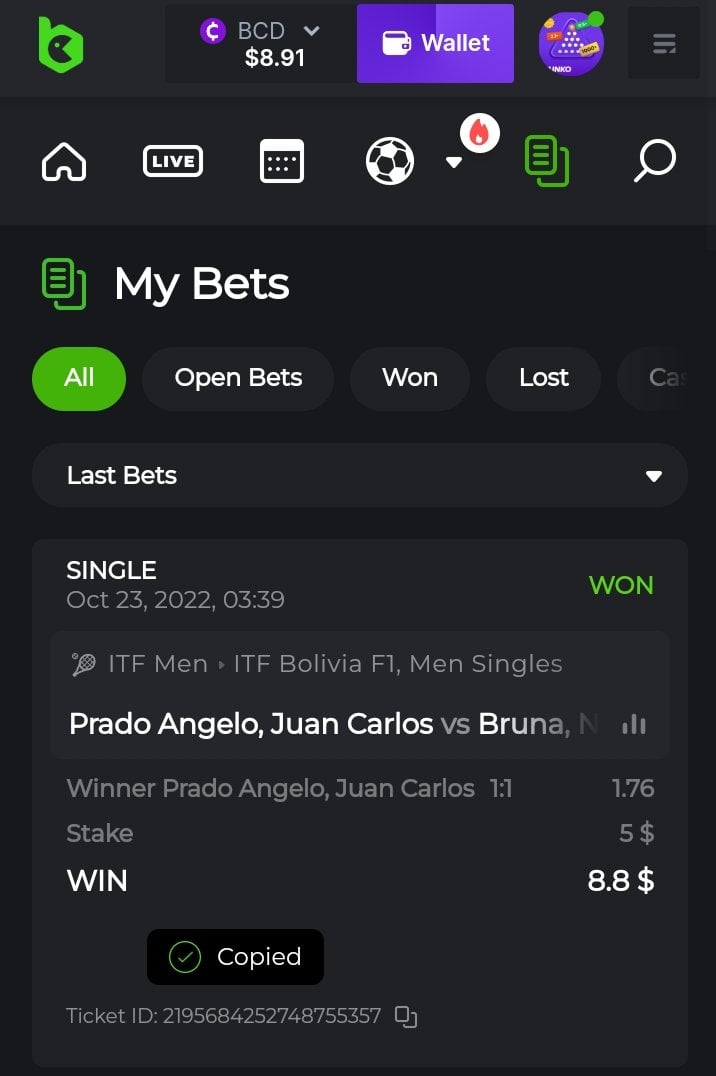Copy the Ticket ID
The image size is (716, 1076).
point(405,1017)
